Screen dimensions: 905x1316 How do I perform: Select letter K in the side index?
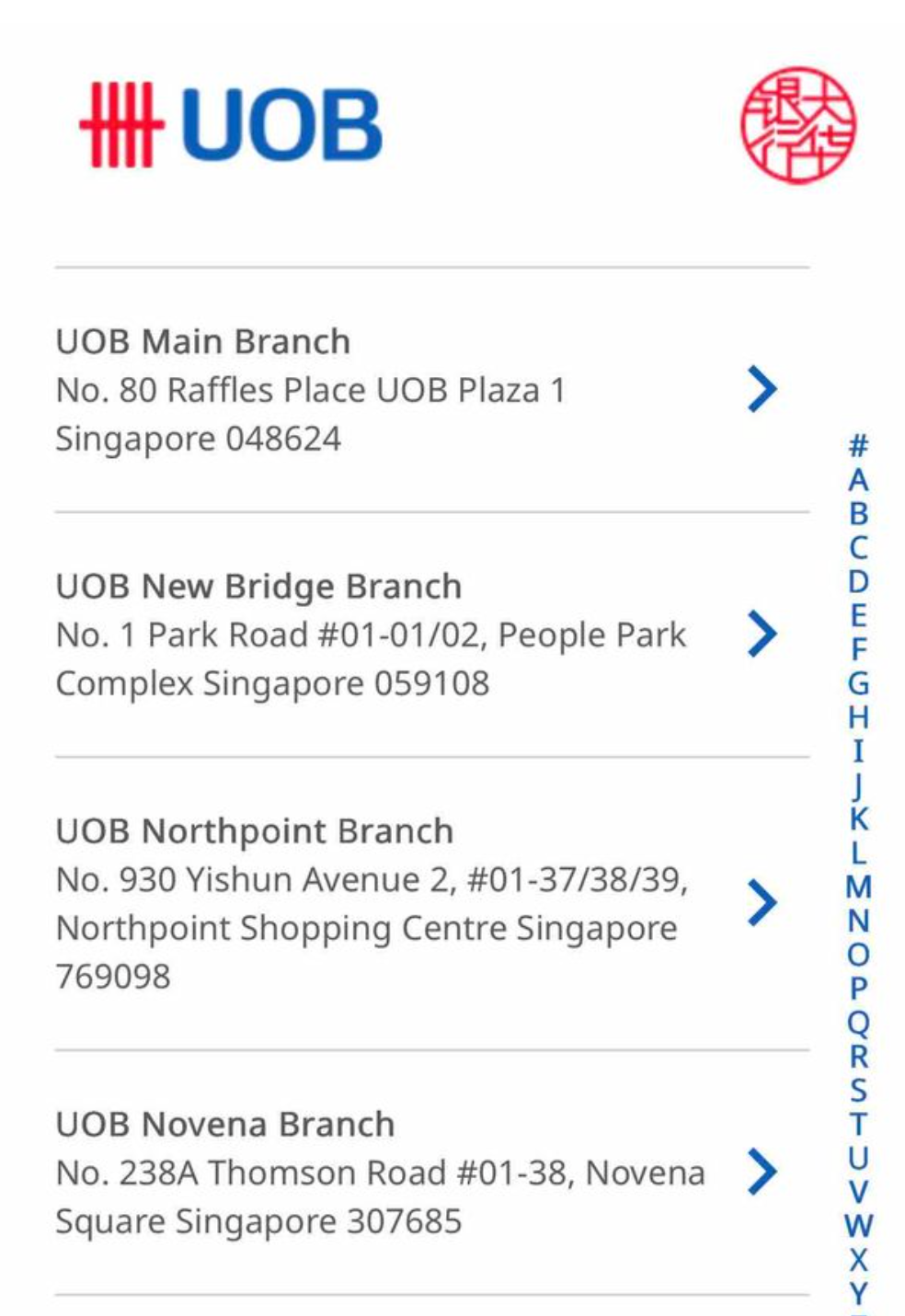point(858,818)
